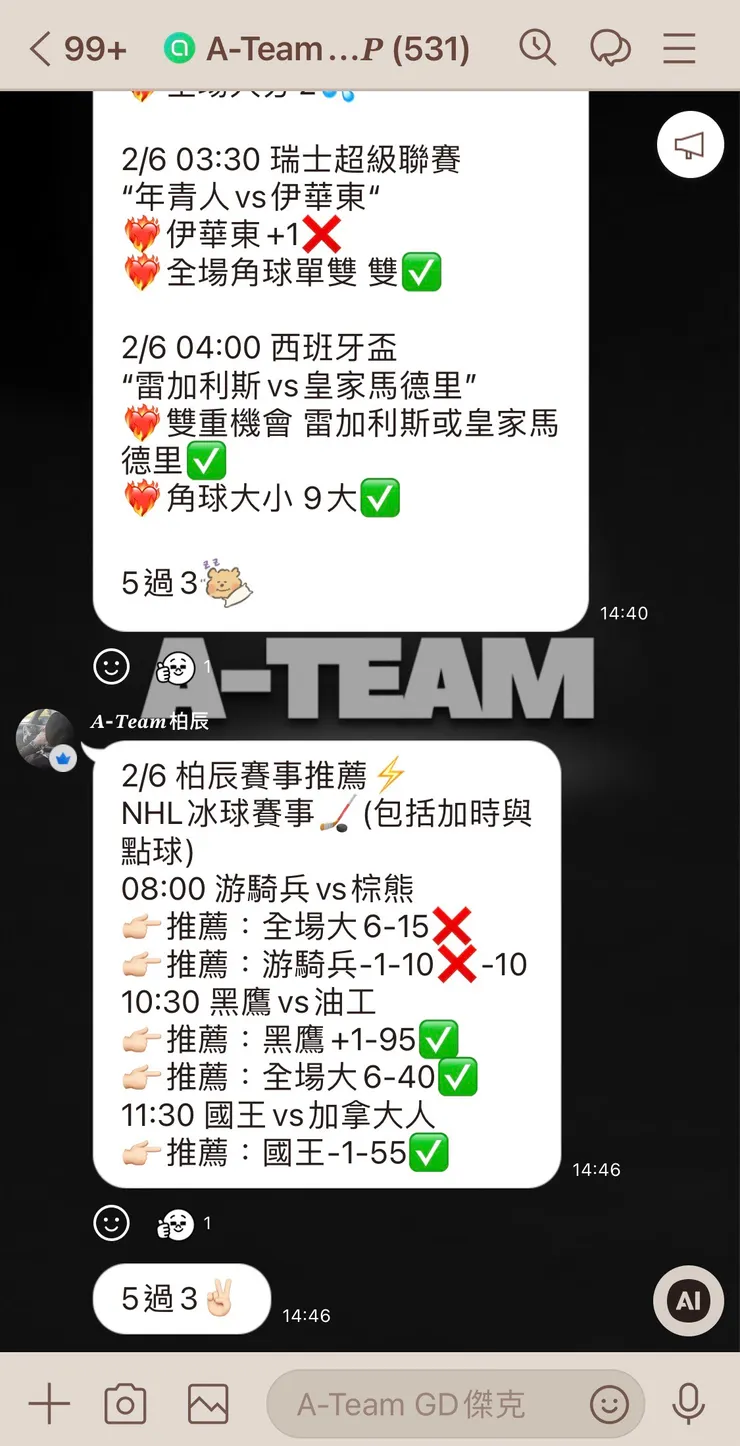Open the announcements megaphone button
Screen dimensions: 740x1446
[689, 146]
